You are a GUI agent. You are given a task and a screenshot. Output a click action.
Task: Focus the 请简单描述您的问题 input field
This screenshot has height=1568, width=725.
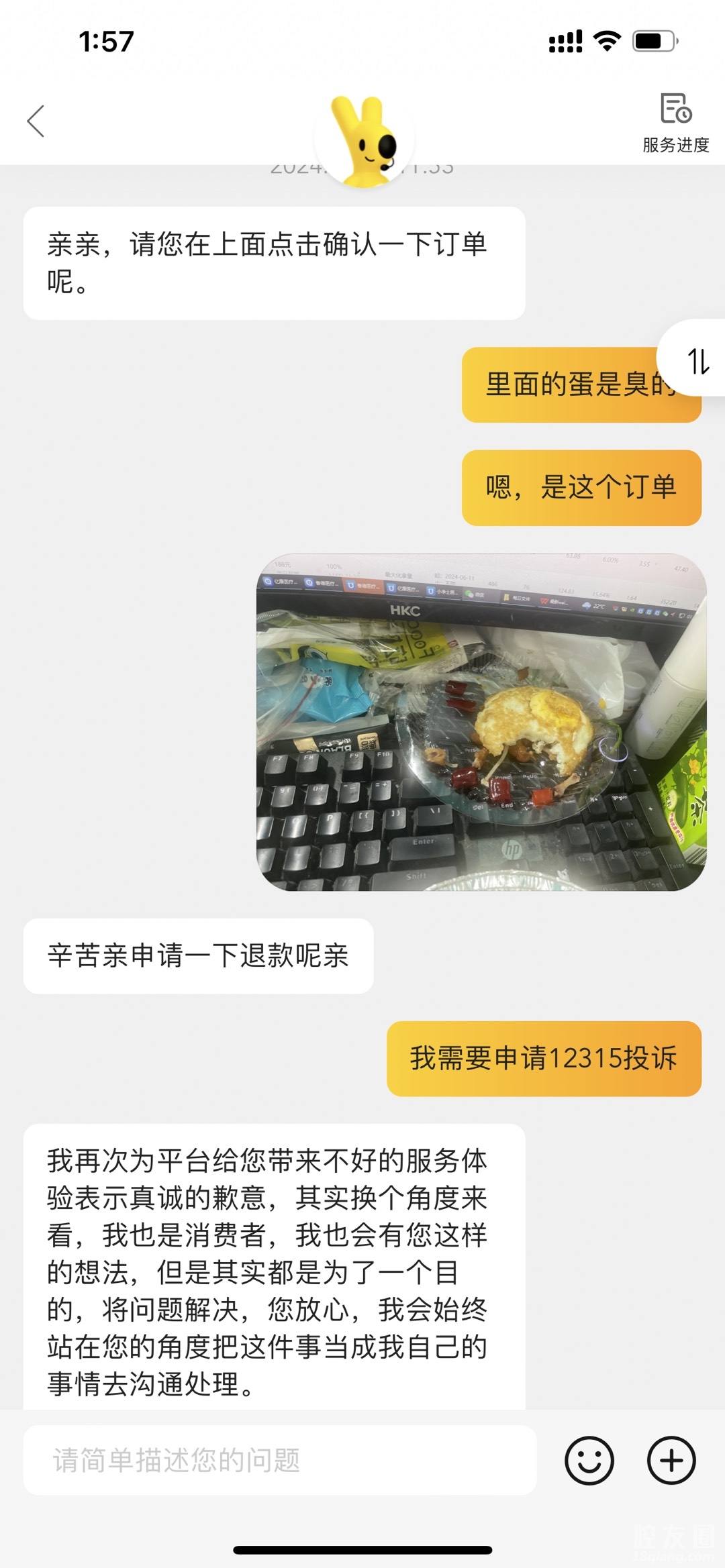(x=280, y=1460)
